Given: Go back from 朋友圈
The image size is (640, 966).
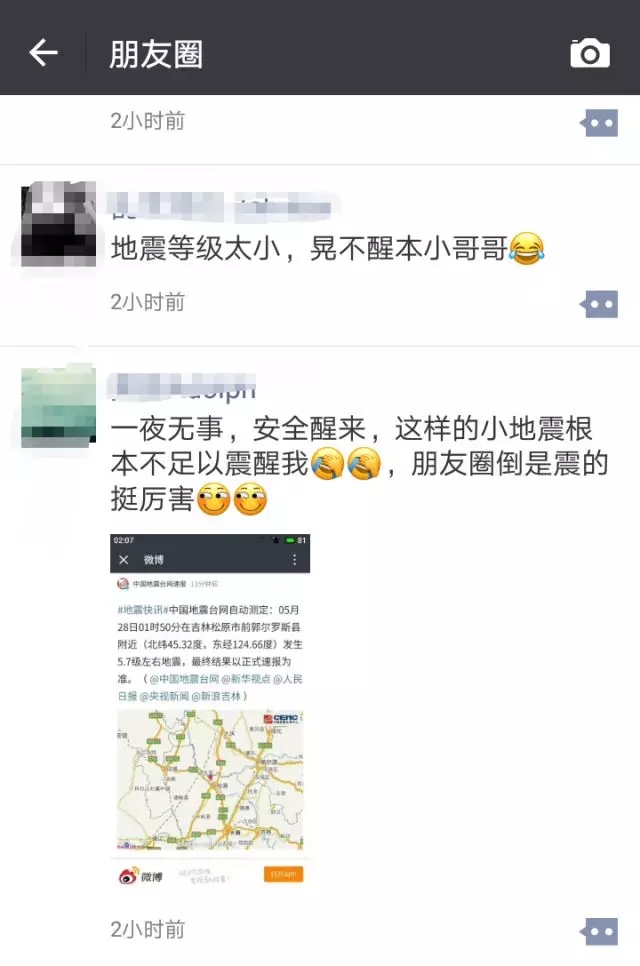Looking at the screenshot, I should [43, 53].
